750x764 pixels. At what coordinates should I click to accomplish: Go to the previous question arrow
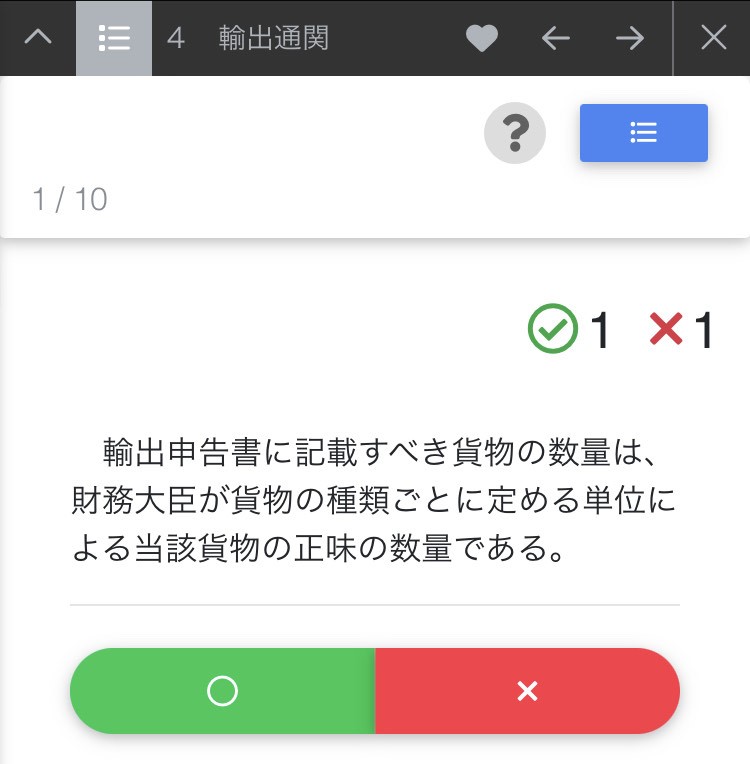point(555,38)
